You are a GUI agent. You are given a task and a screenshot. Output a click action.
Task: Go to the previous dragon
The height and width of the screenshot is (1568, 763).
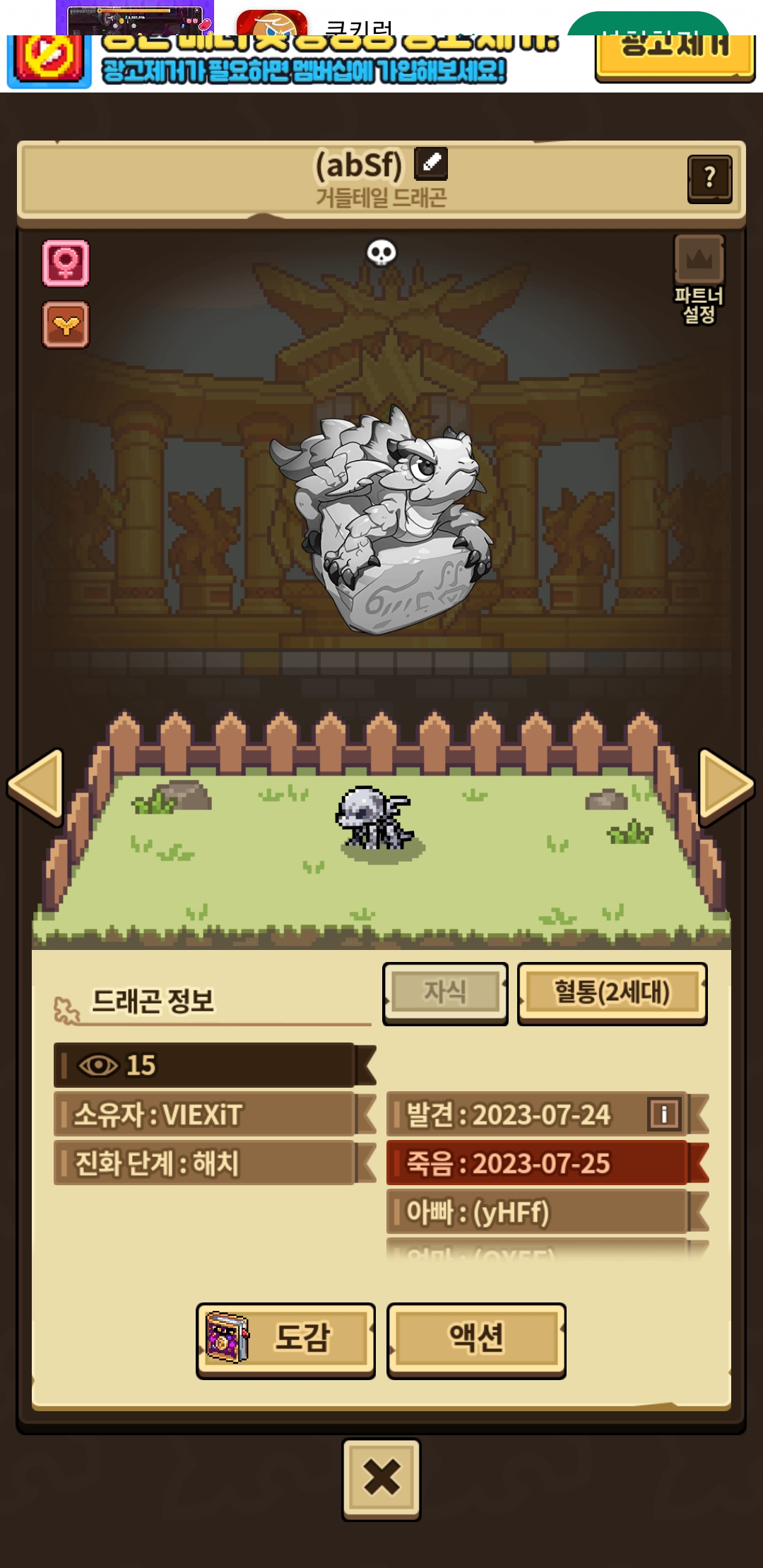tap(37, 786)
